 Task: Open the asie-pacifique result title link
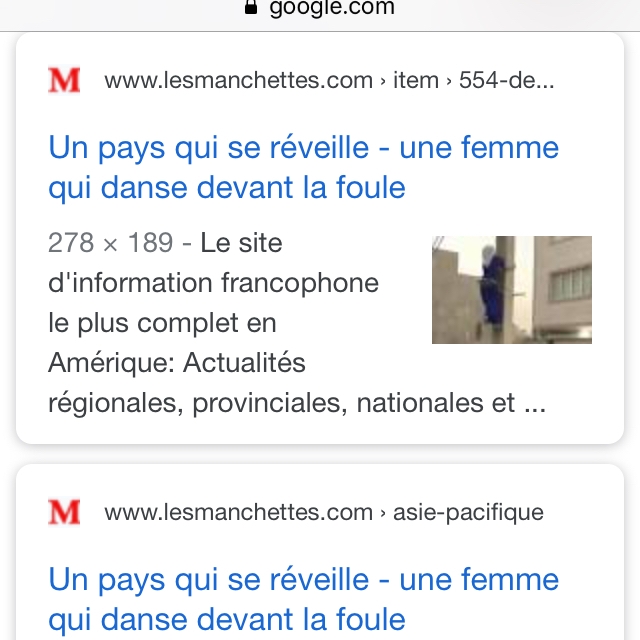pyautogui.click(x=303, y=599)
